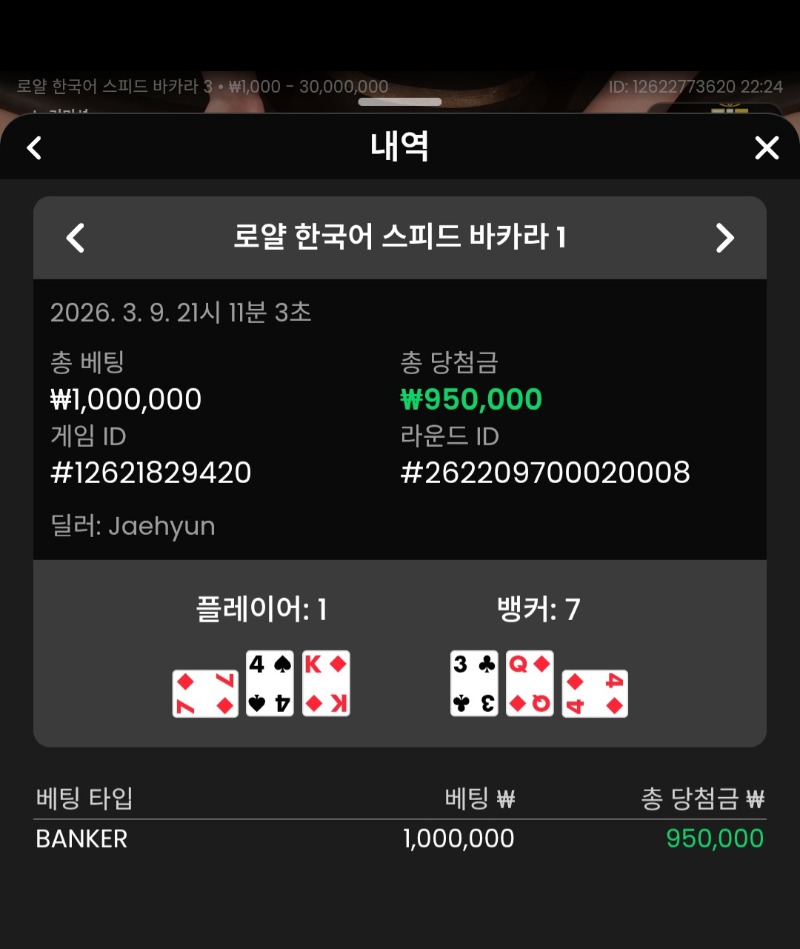Screen dimensions: 800x949
Task: Show the next game round record
Action: 725,237
